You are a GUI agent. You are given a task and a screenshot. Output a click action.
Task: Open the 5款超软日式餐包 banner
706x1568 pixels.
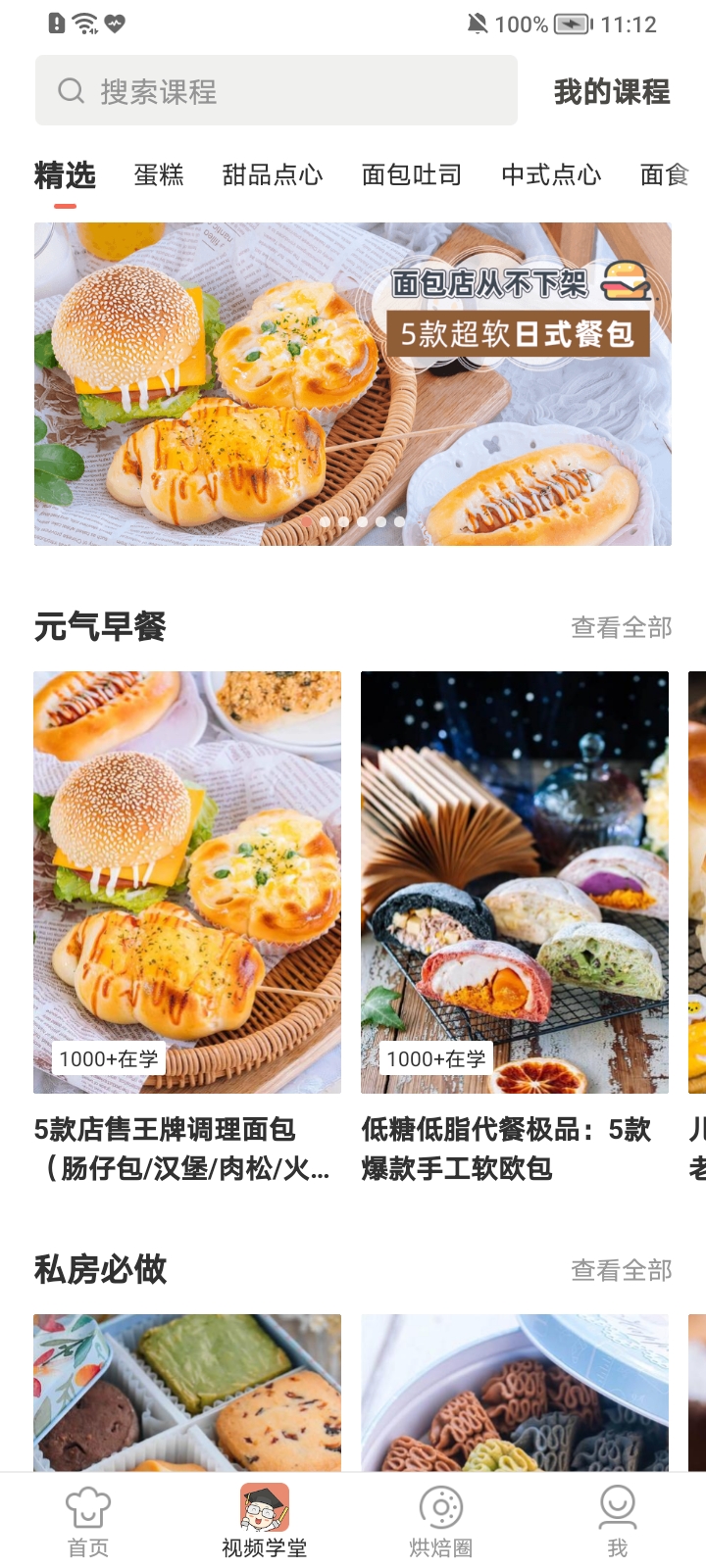click(353, 382)
